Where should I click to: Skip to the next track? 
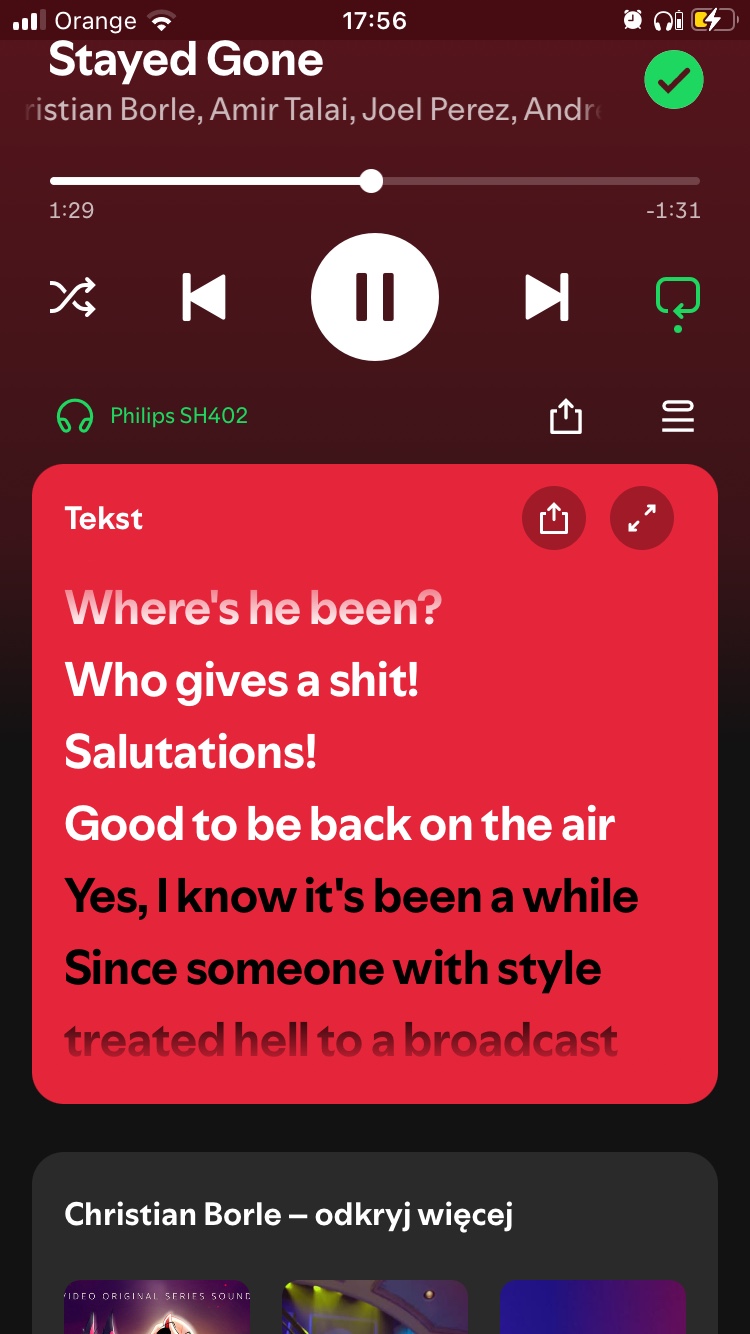click(x=547, y=297)
